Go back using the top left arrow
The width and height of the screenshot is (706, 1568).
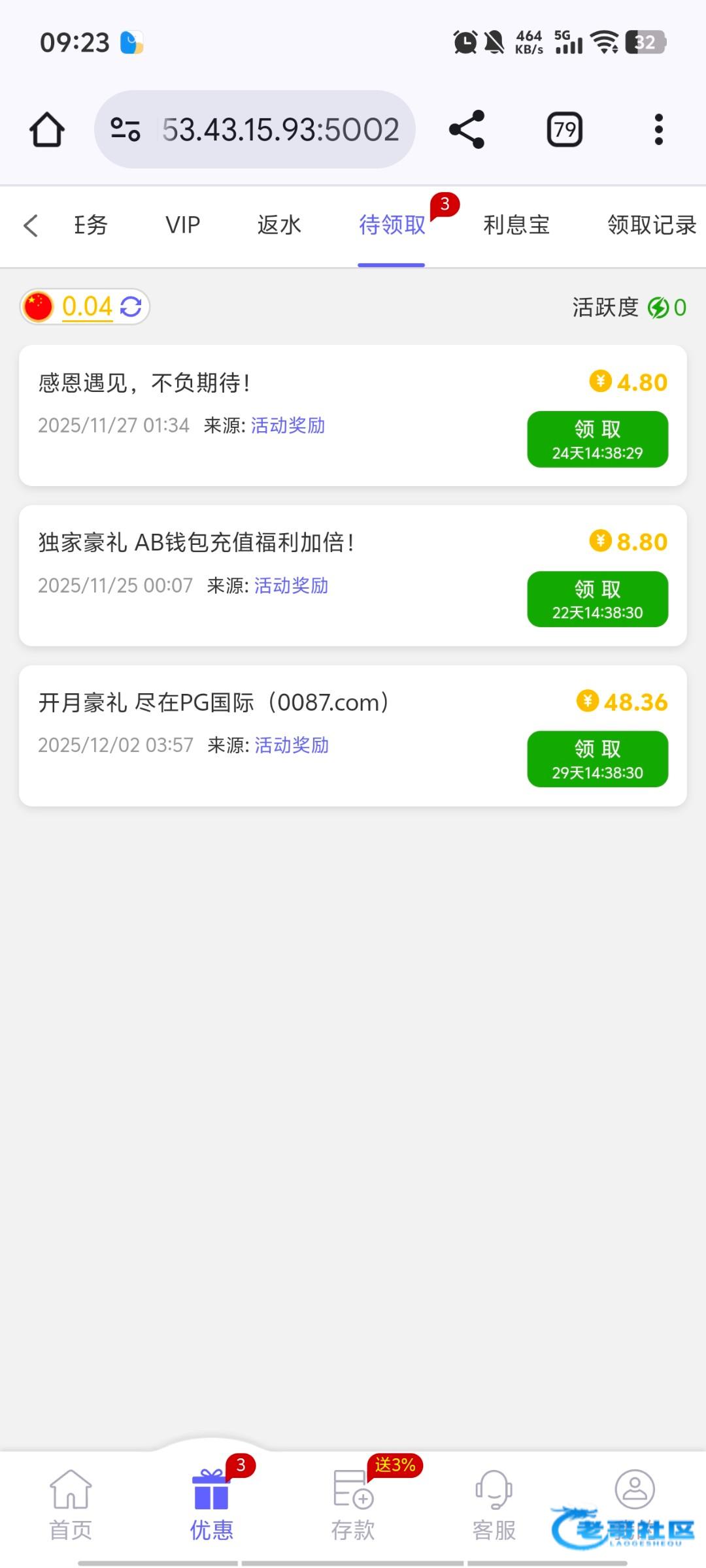coord(31,226)
